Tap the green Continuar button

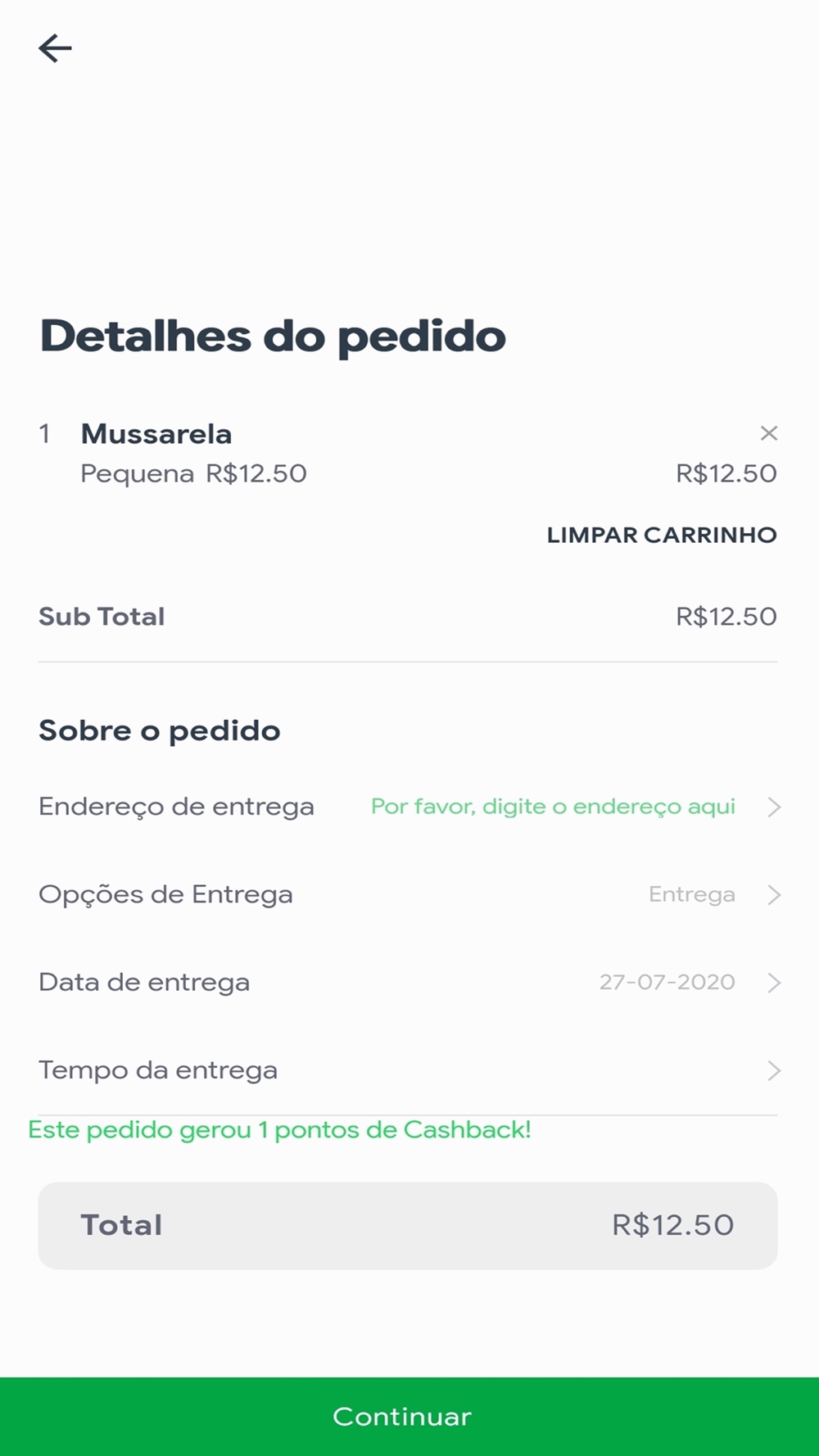409,1417
